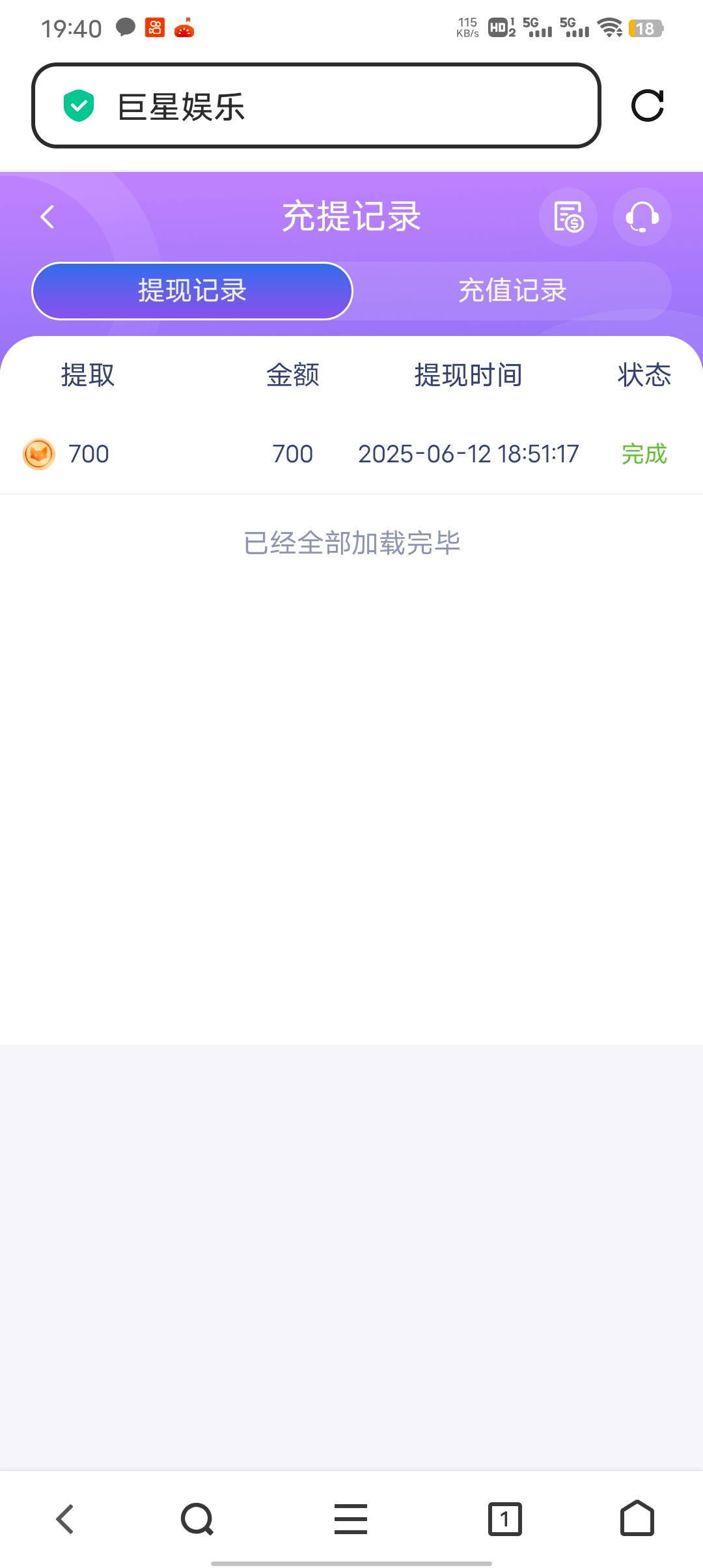Screen dimensions: 703x1568
Task: Tap the browser back arrow at bottom left
Action: [x=64, y=1520]
